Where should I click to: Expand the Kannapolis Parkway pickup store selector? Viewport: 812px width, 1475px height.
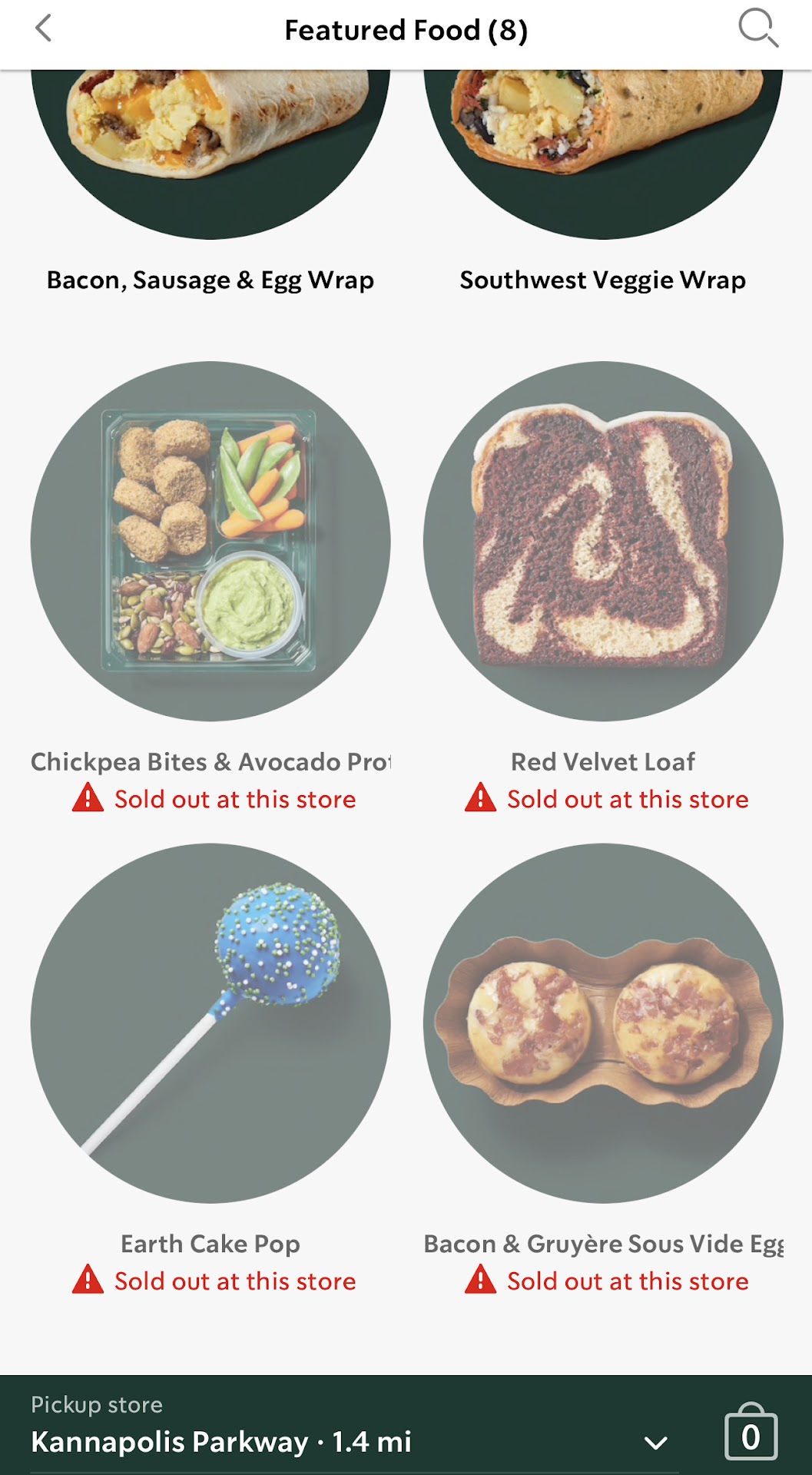click(x=655, y=1442)
